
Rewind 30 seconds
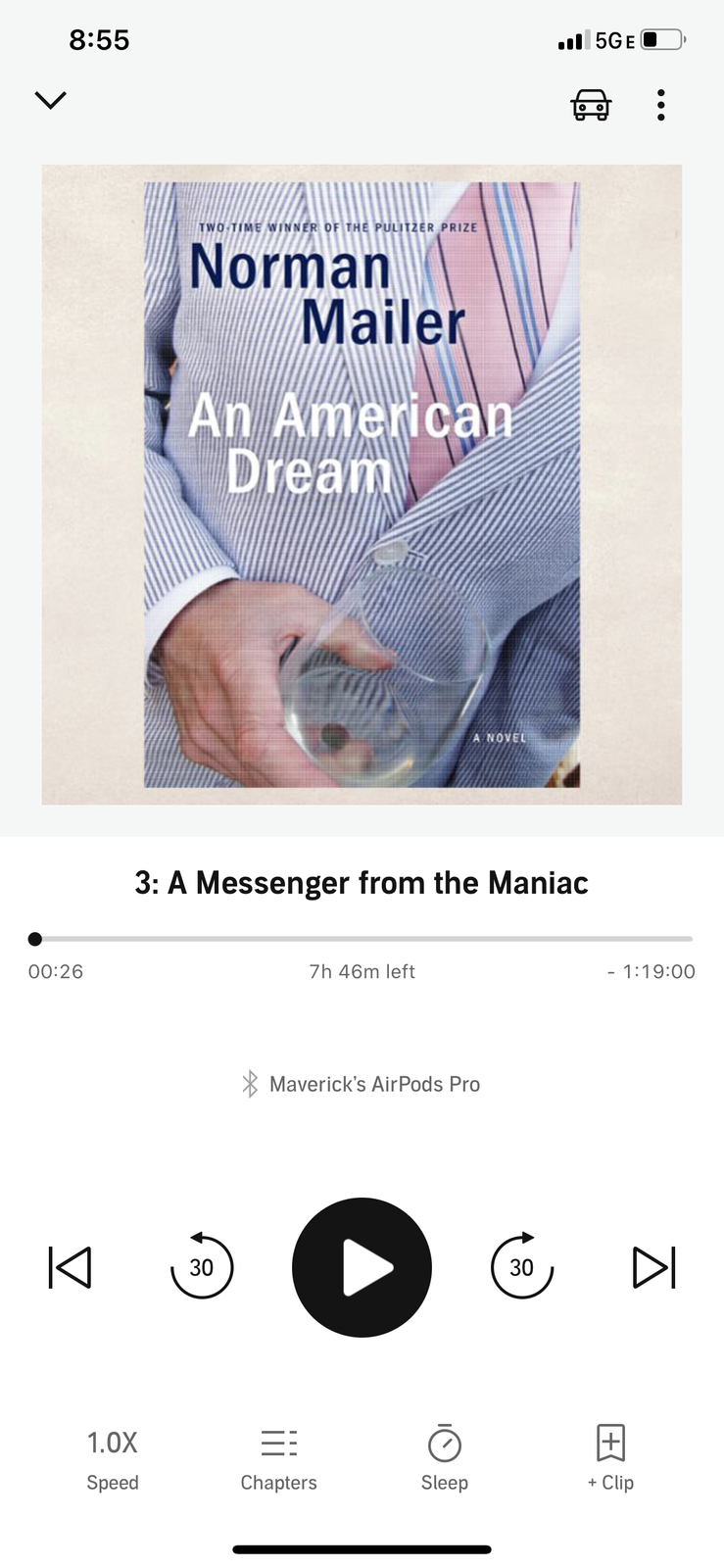click(x=202, y=1267)
